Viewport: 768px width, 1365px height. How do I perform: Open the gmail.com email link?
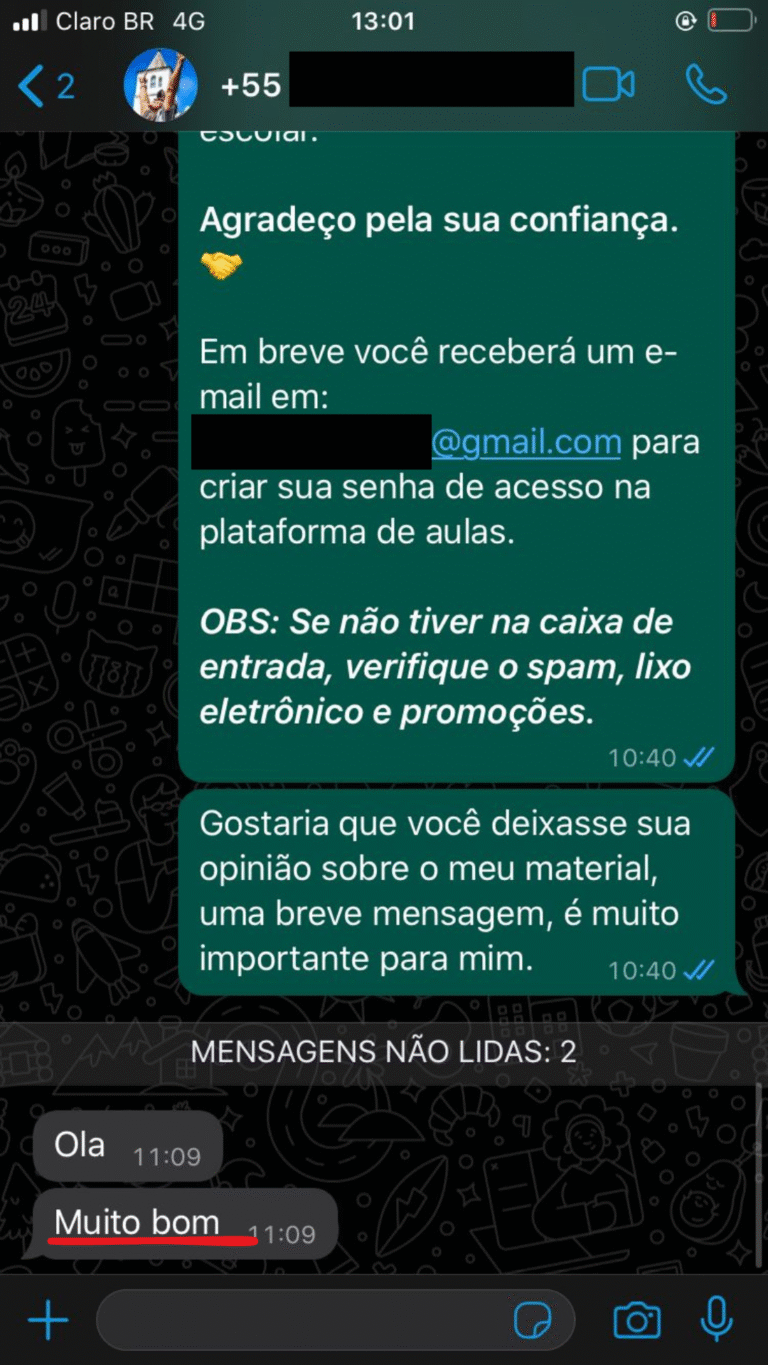526,441
